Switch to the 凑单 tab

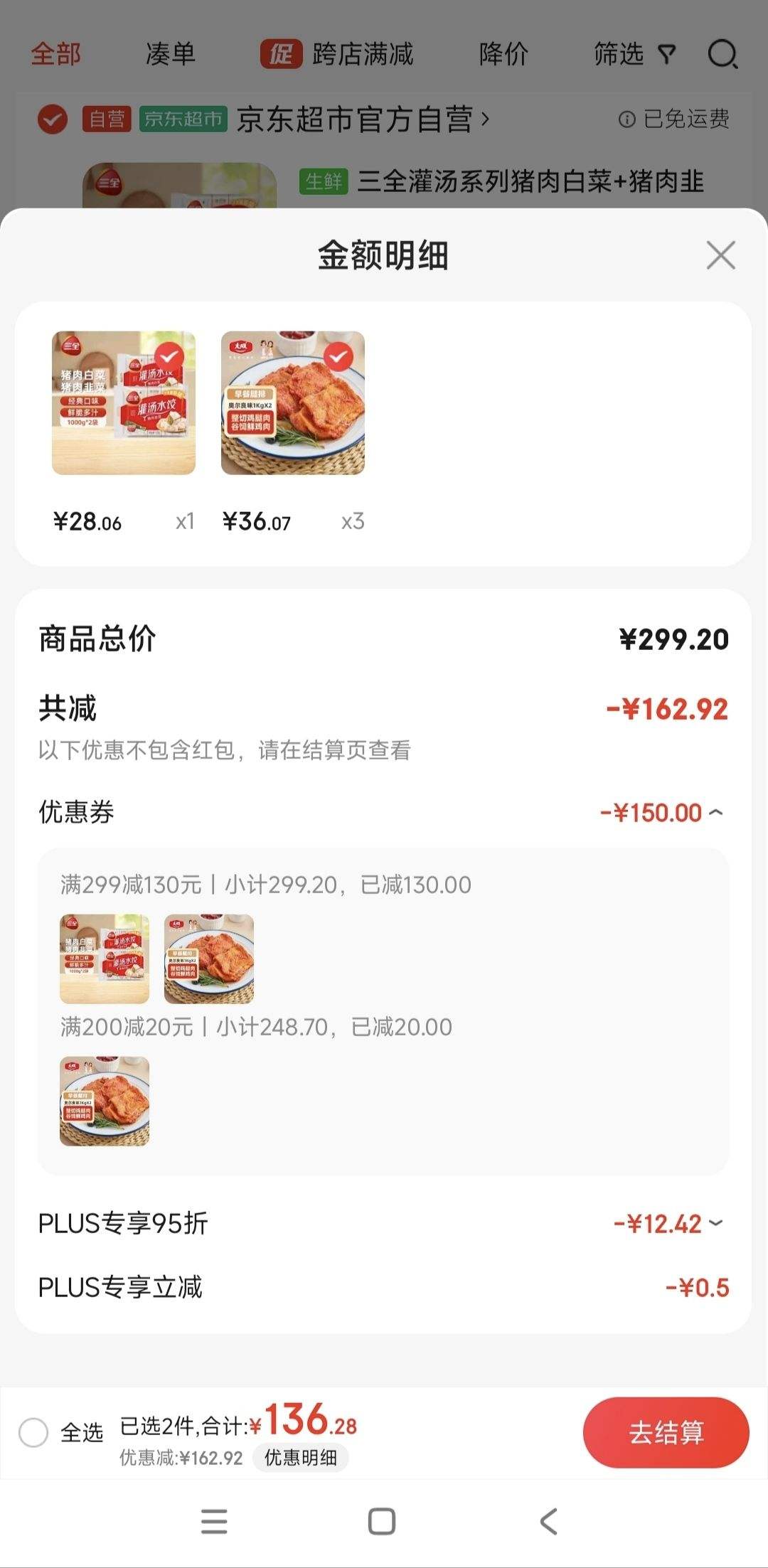170,54
